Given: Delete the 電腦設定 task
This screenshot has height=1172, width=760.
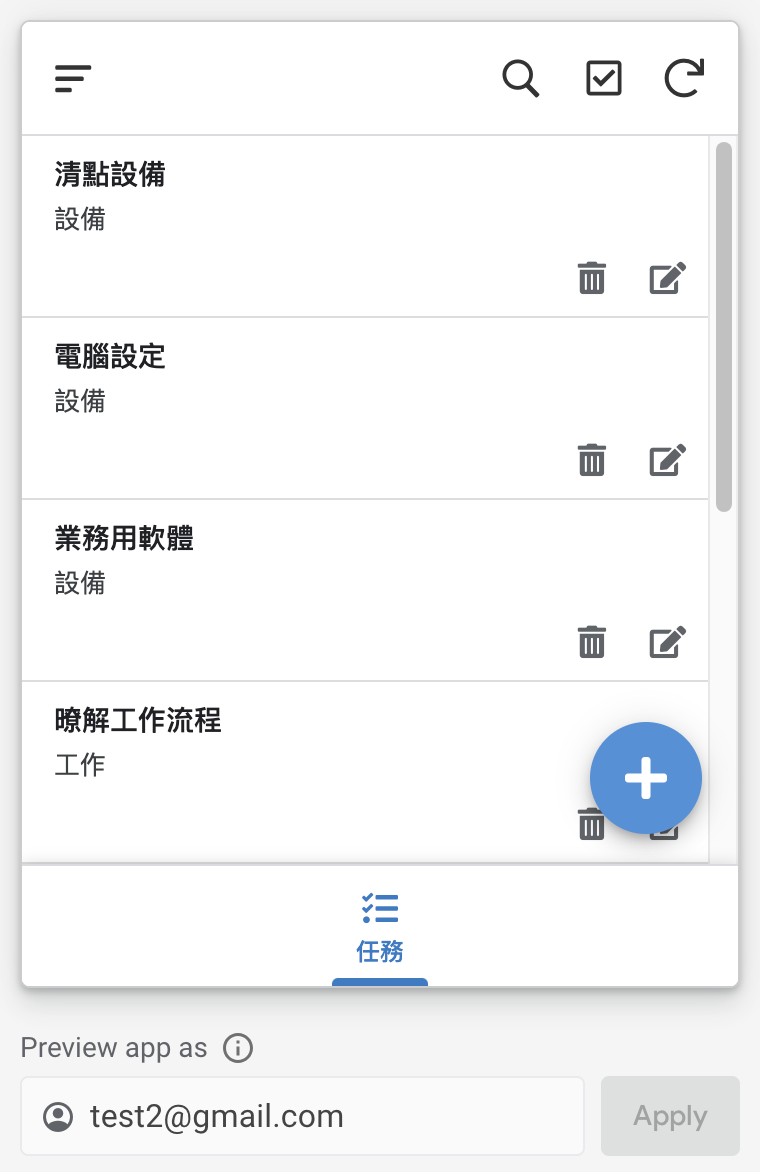Looking at the screenshot, I should (592, 460).
